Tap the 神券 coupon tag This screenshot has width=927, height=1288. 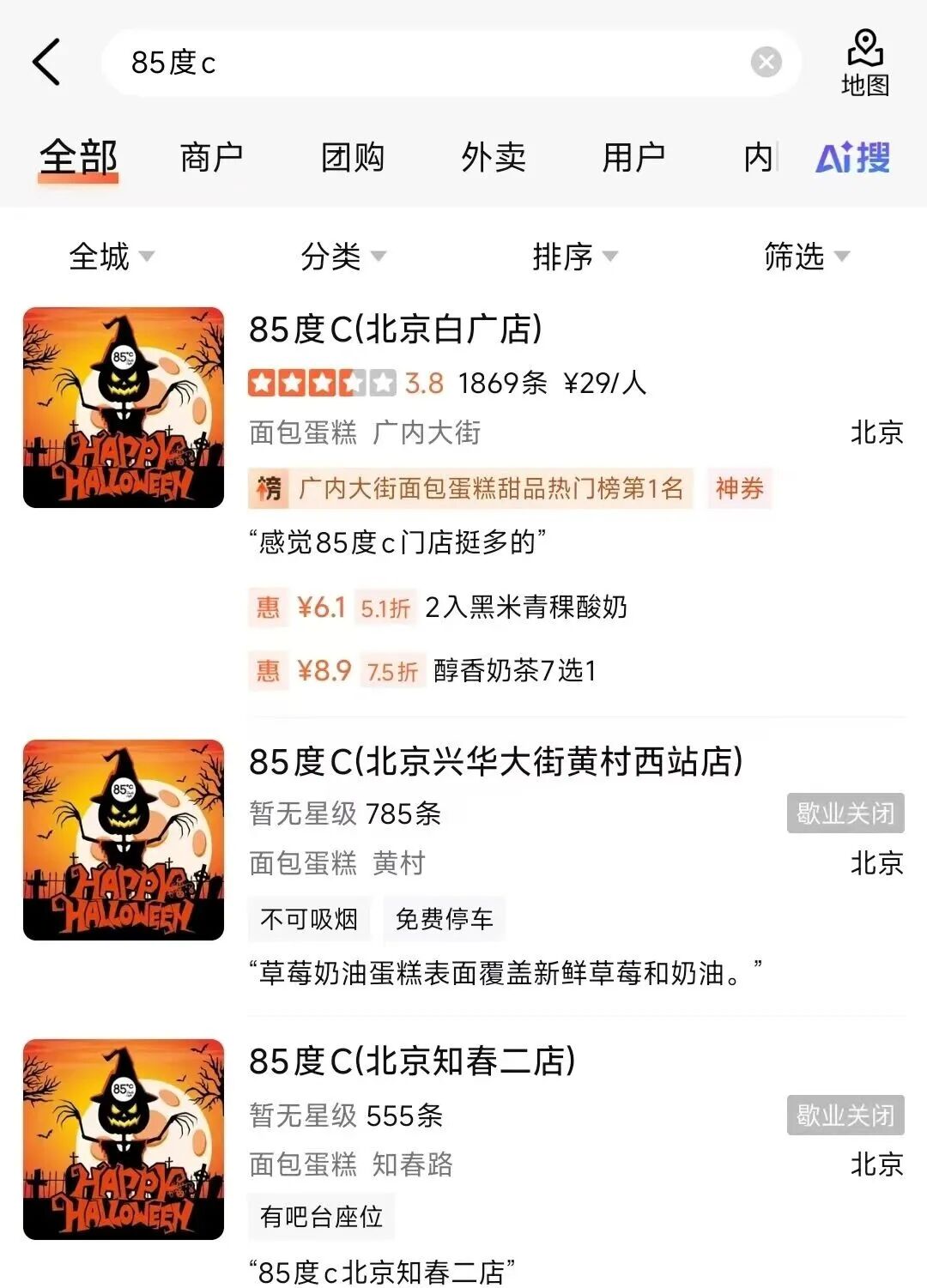739,489
